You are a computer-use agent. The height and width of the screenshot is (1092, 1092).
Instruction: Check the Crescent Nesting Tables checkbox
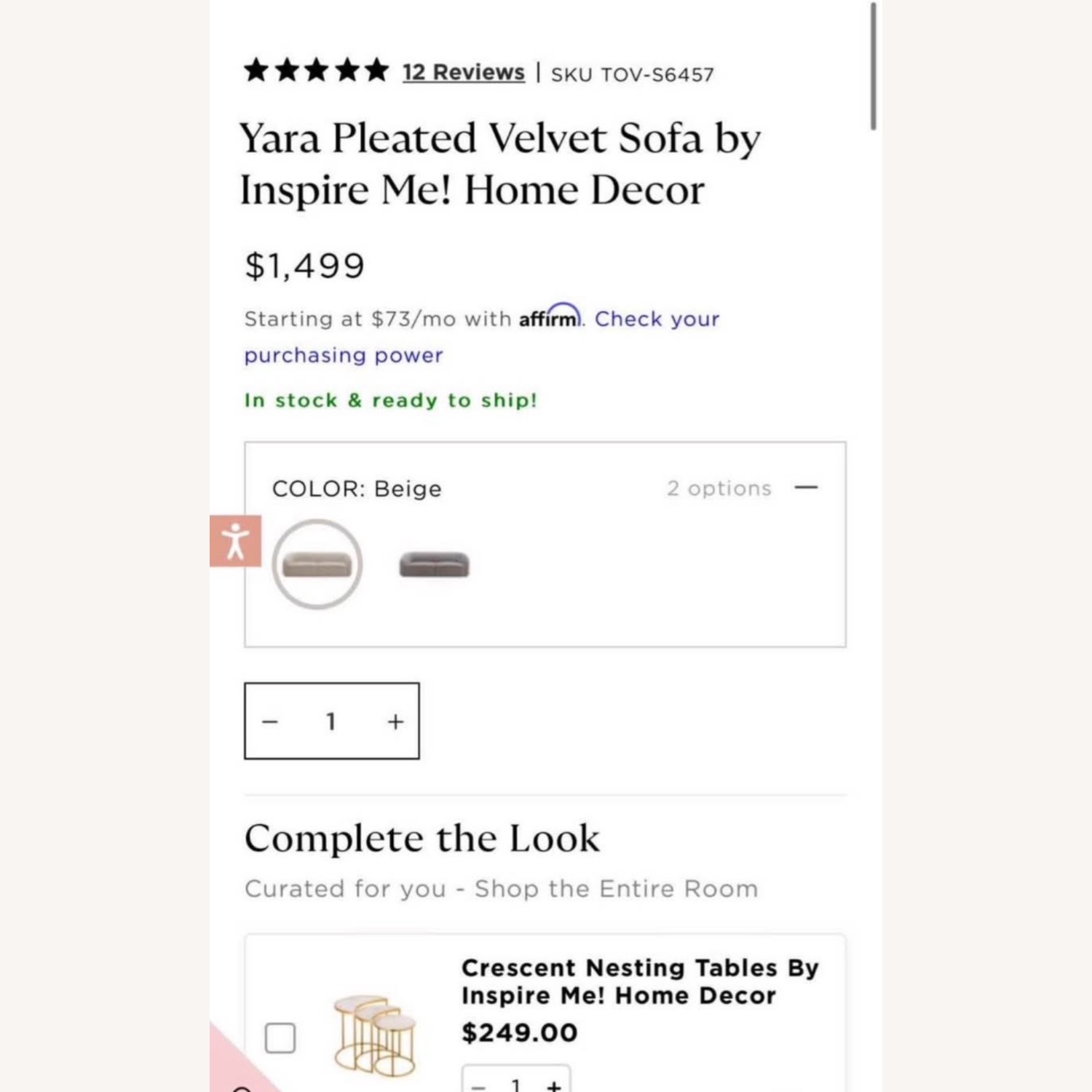point(280,1038)
